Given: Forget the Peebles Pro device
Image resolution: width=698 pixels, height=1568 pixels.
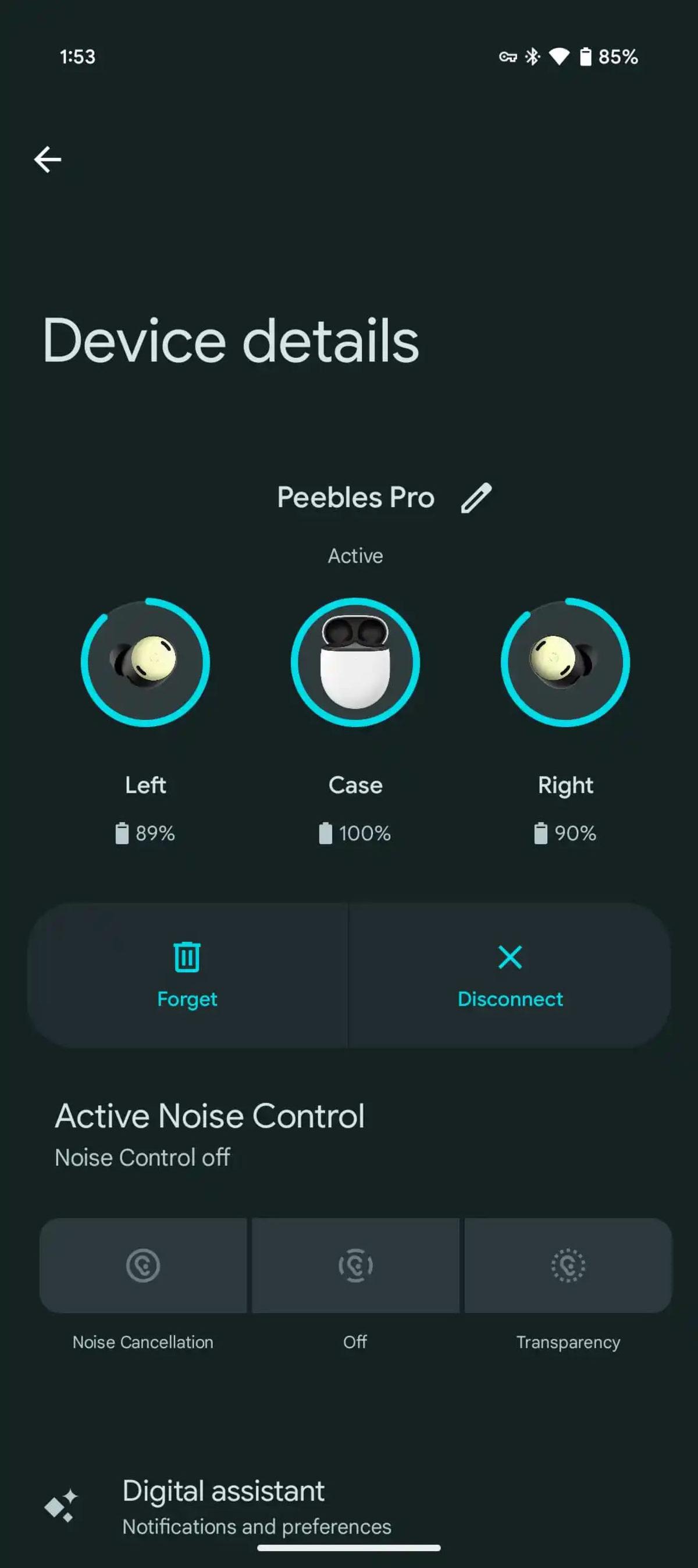Looking at the screenshot, I should coord(187,974).
